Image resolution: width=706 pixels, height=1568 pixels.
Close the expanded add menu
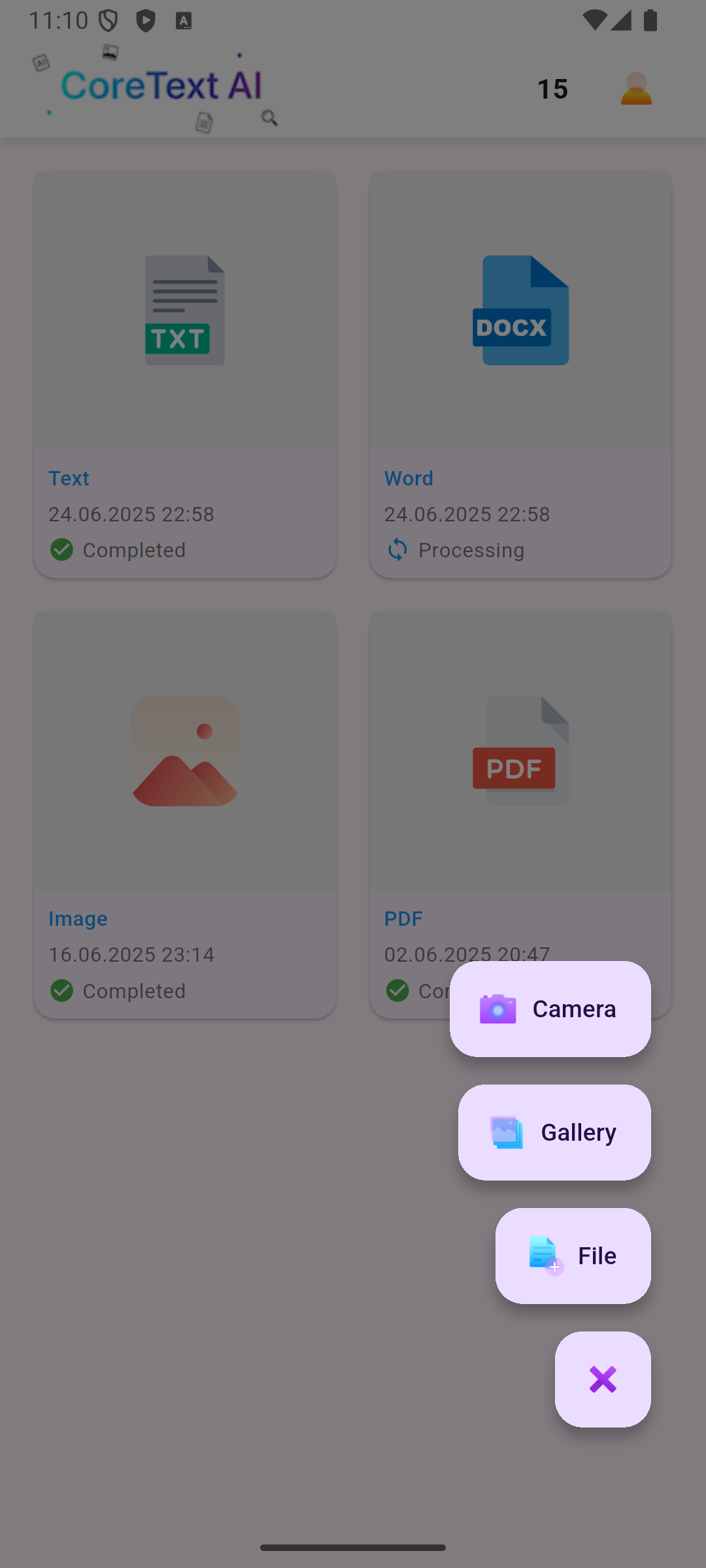[x=603, y=1379]
